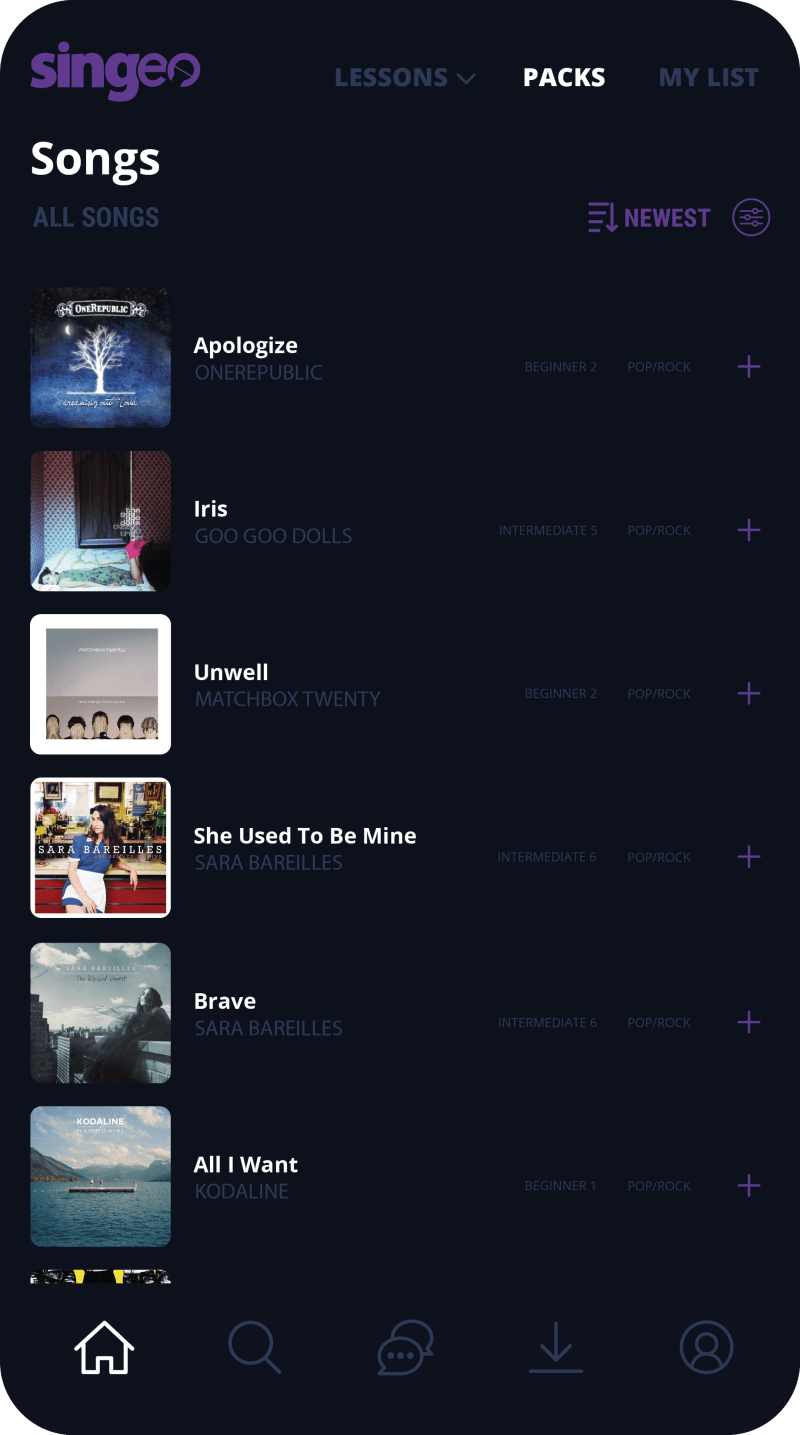Screen dimensions: 800x1435
Task: Open the song Apologize by OneRepublic
Action: pyautogui.click(x=246, y=346)
